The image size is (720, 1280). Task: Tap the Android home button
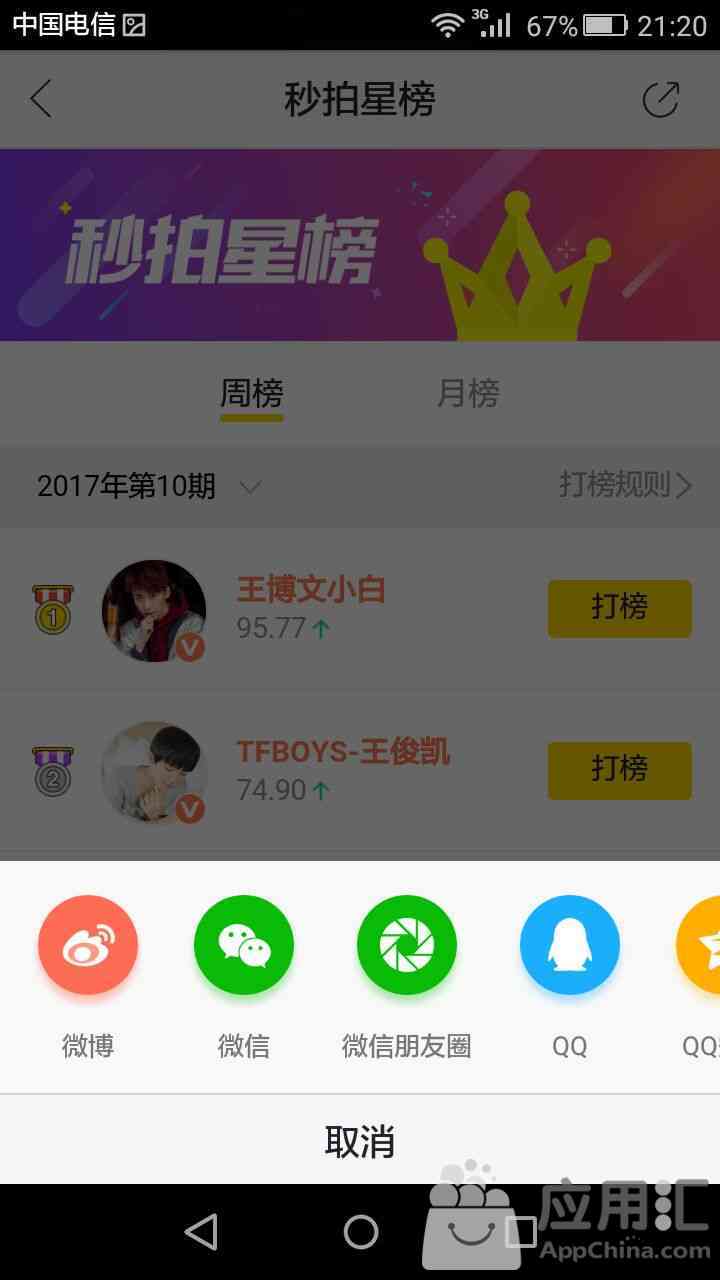tap(360, 1232)
